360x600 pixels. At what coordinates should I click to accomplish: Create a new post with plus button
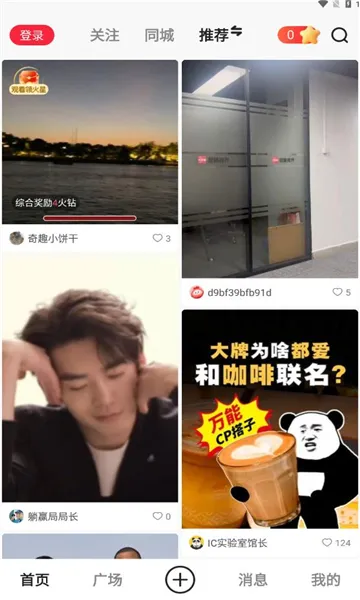[180, 580]
